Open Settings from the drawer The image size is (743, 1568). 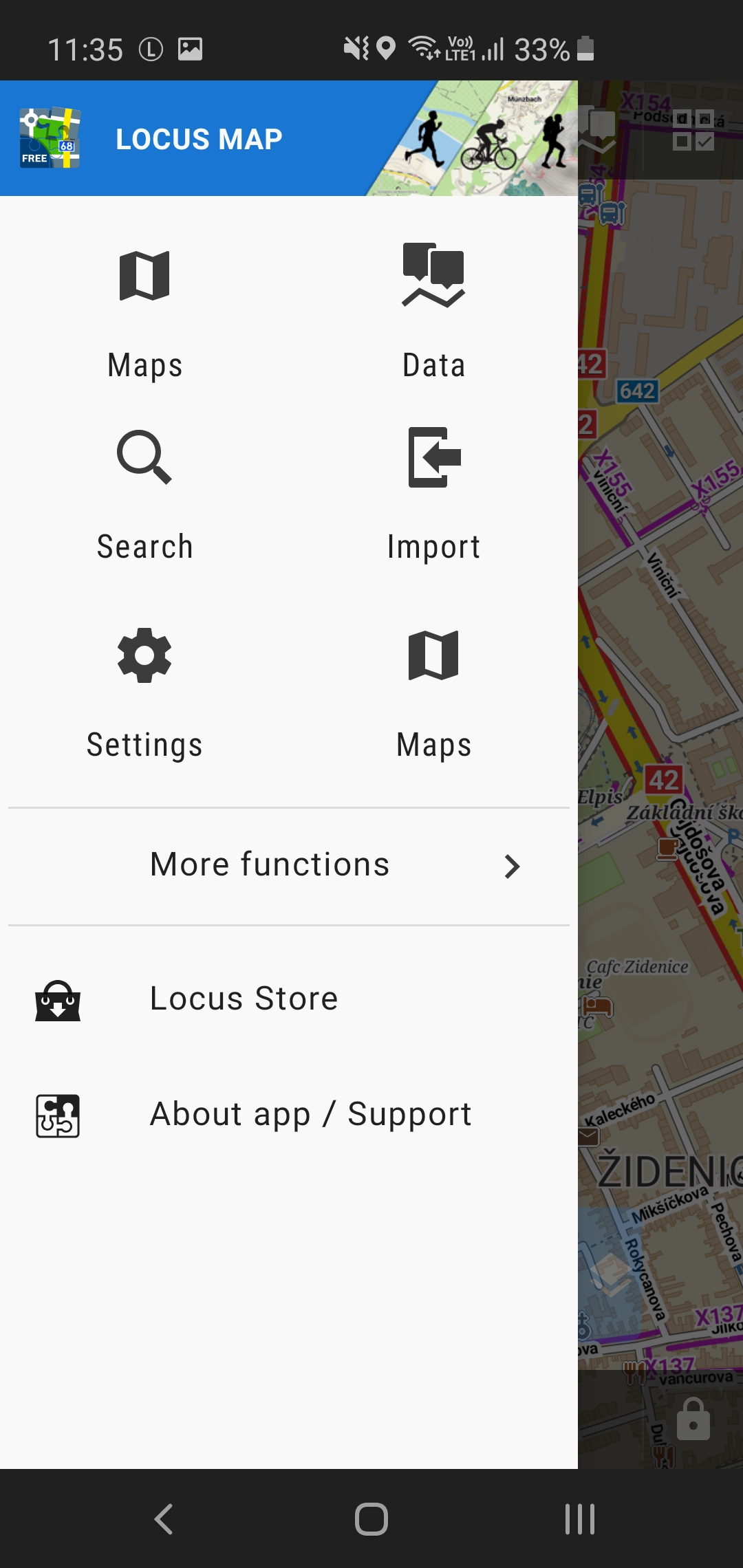tap(144, 691)
